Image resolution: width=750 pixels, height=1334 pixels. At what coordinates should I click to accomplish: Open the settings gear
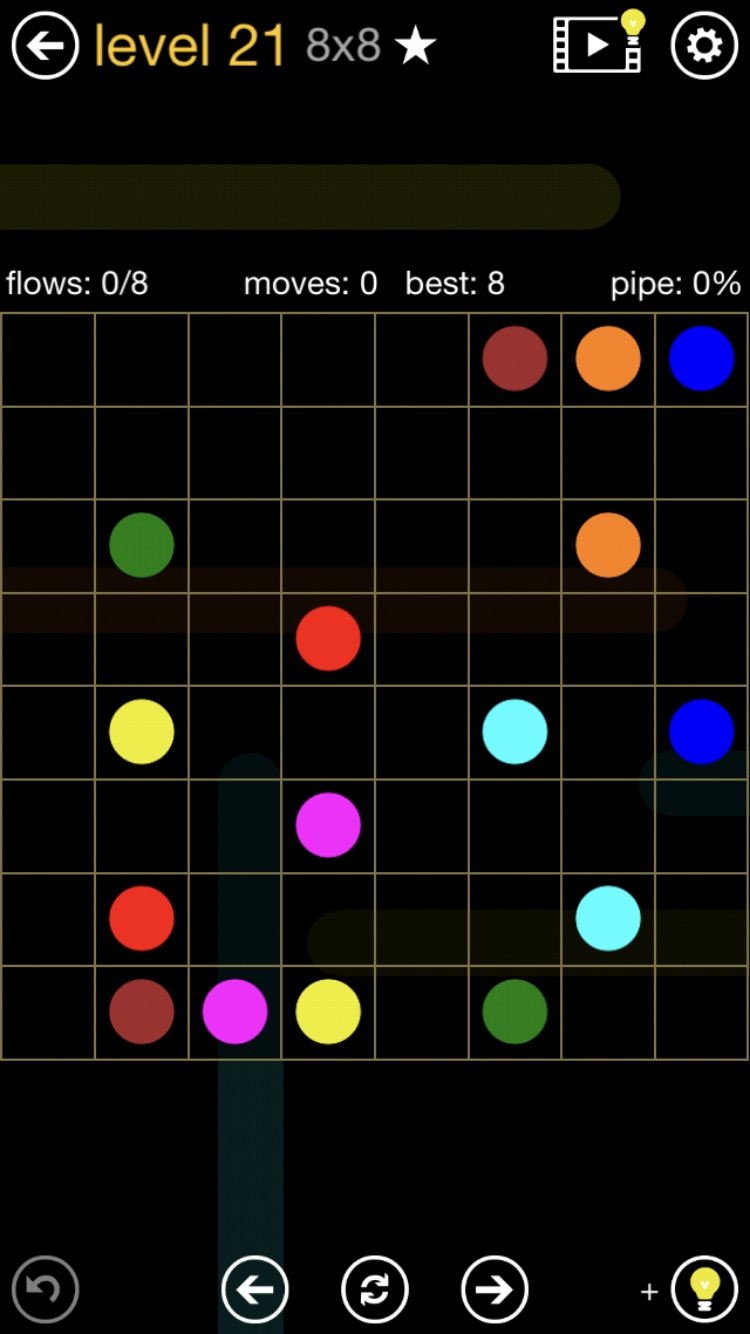[704, 45]
